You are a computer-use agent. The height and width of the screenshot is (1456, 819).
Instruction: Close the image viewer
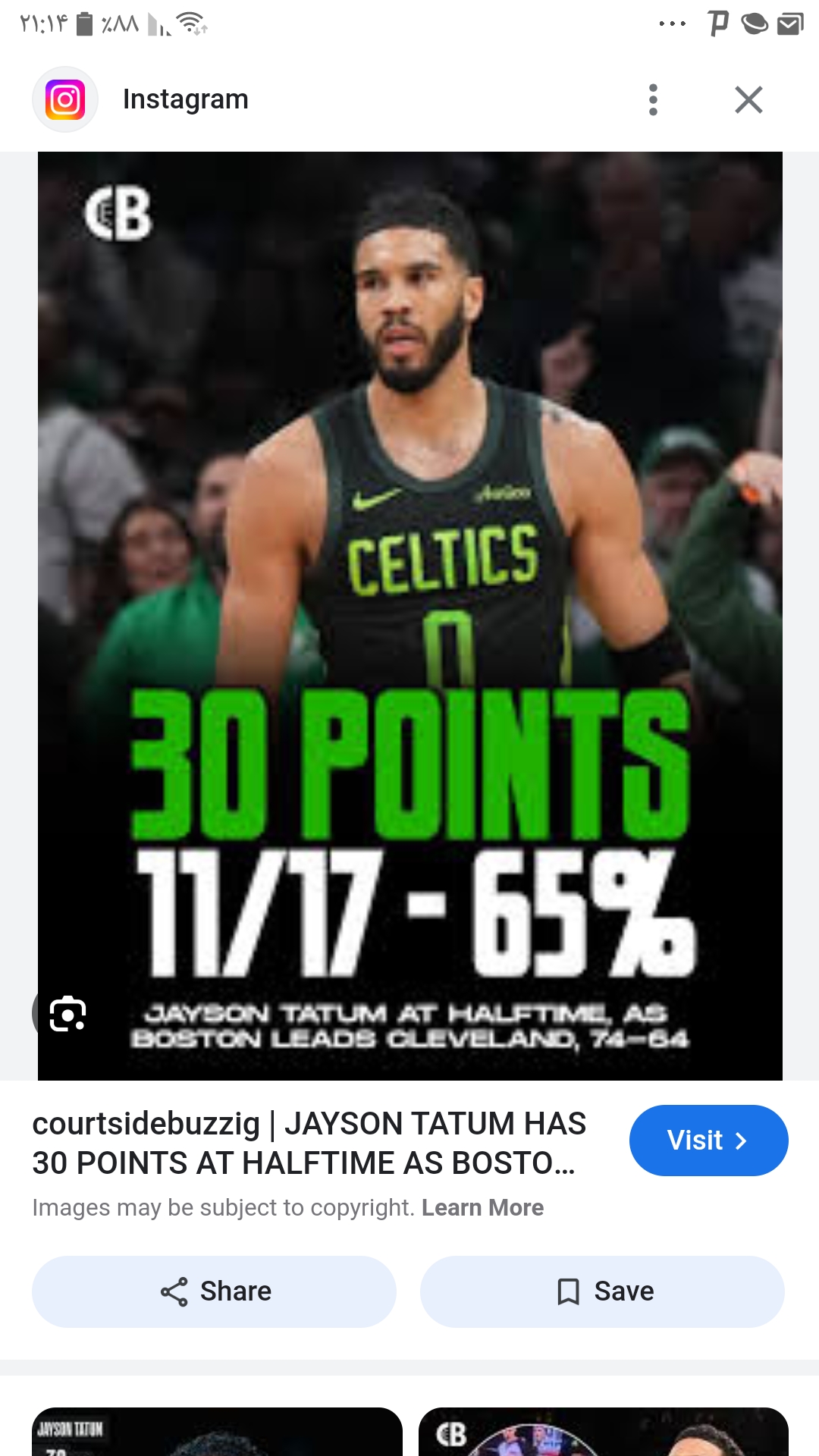748,99
